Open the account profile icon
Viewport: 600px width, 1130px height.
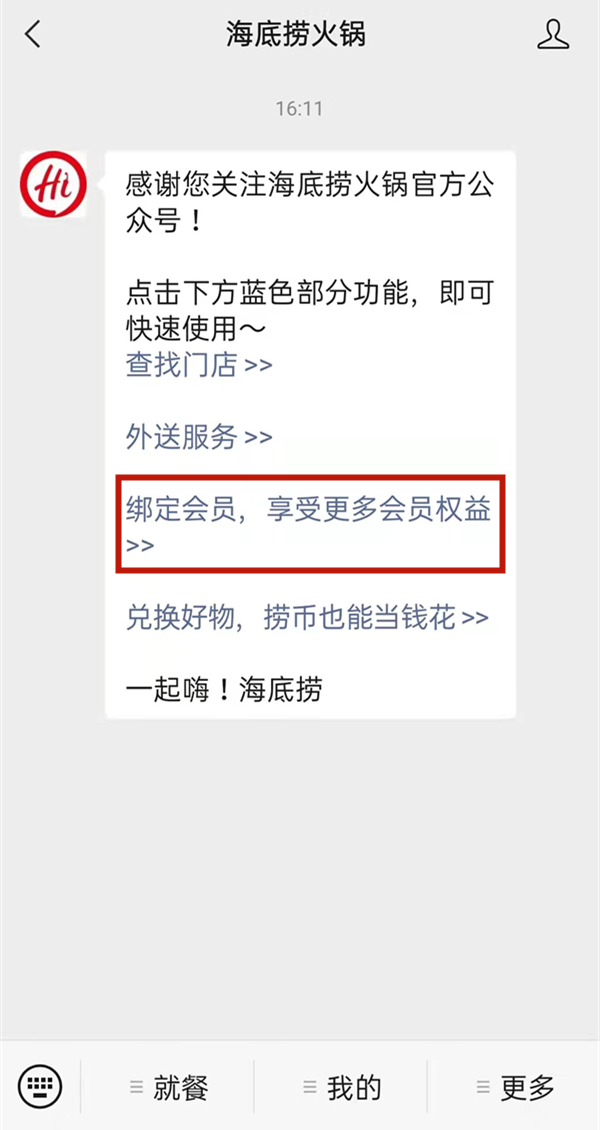pos(552,35)
